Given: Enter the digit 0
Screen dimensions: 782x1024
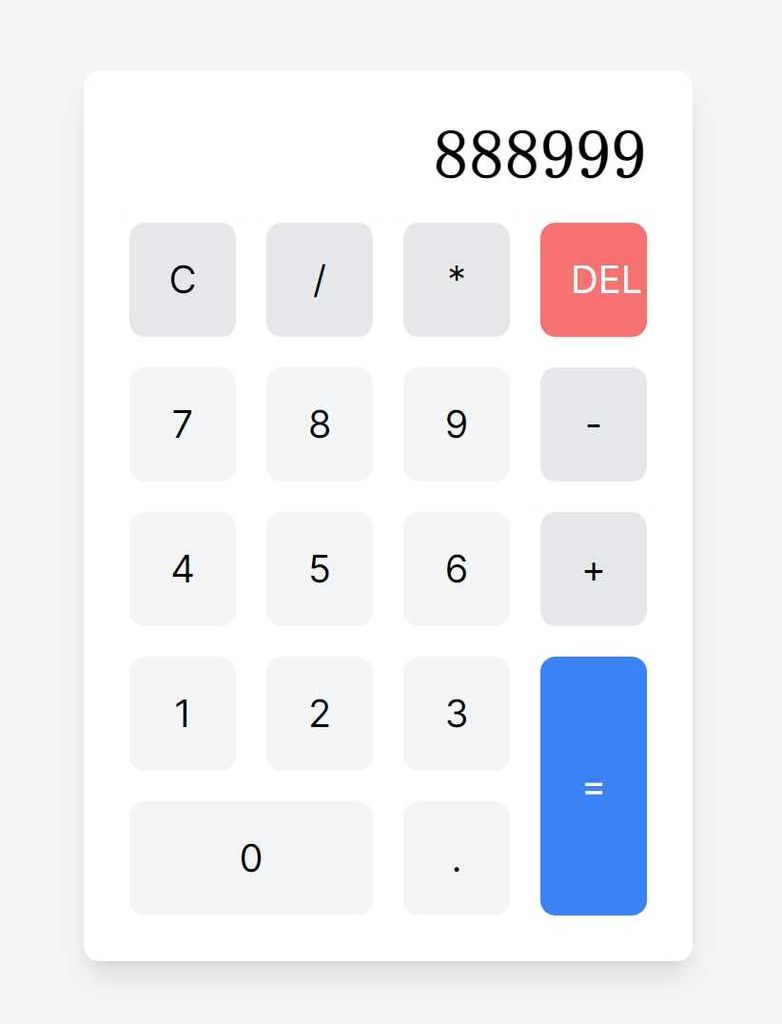Looking at the screenshot, I should click(250, 858).
